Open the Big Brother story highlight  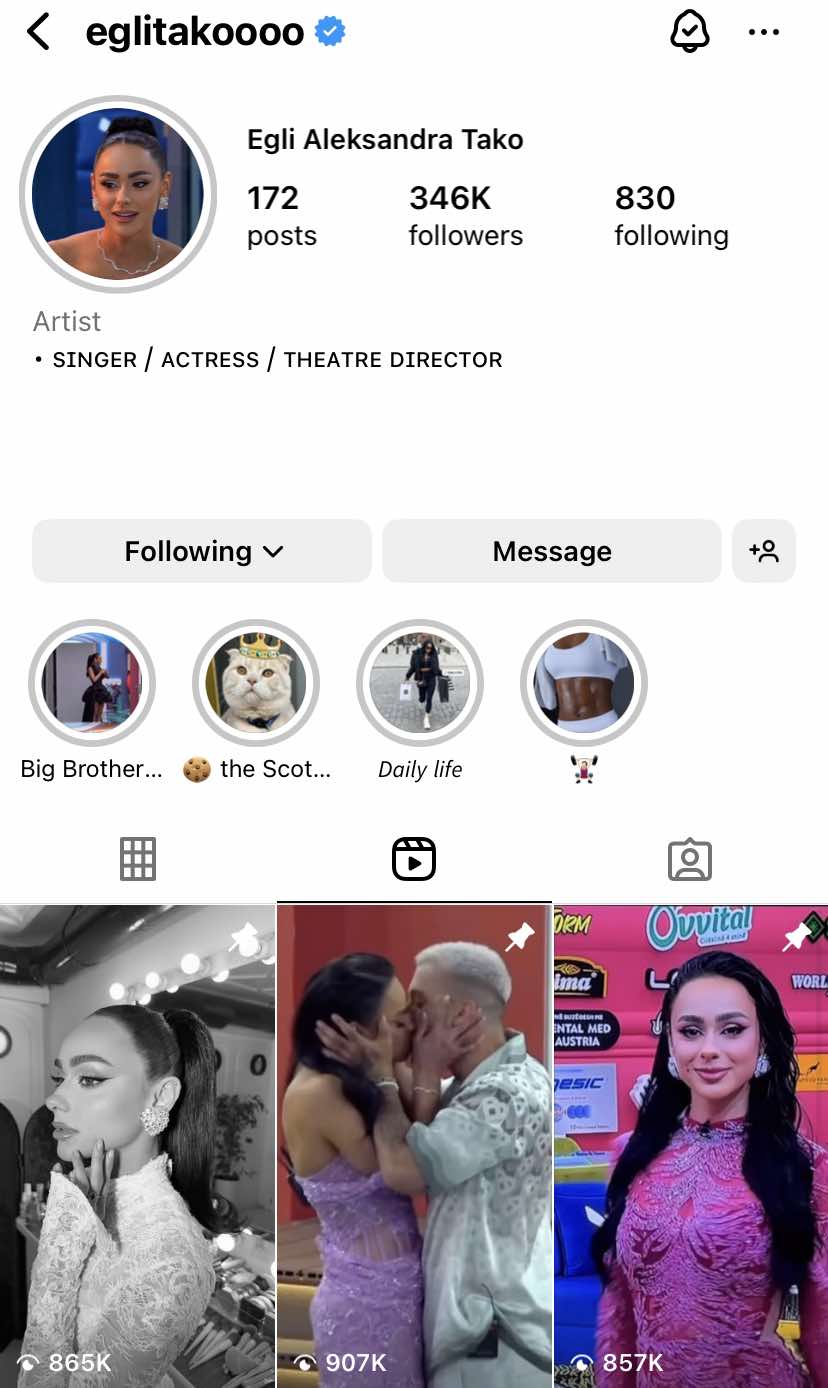coord(92,684)
